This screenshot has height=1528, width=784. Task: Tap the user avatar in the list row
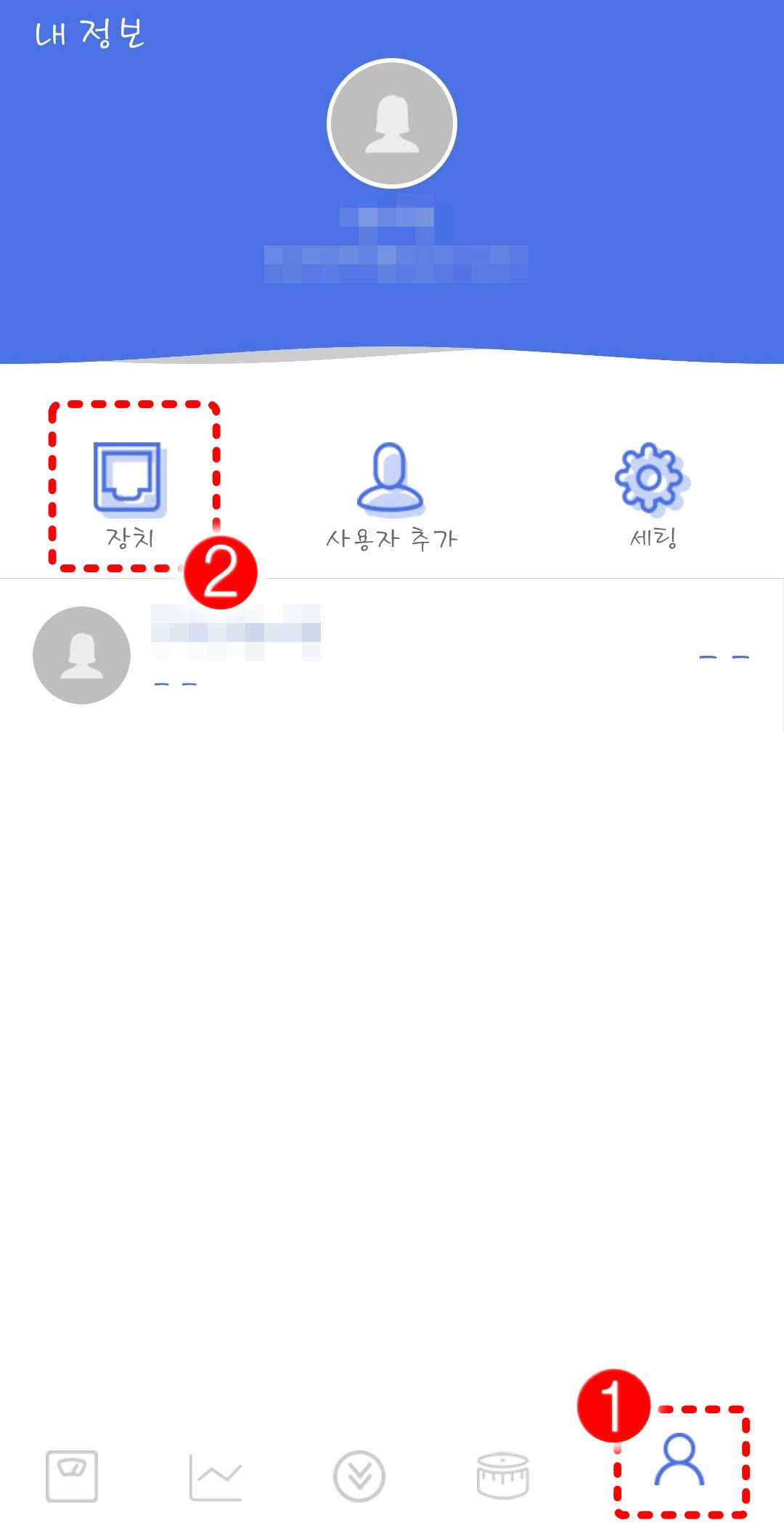81,654
